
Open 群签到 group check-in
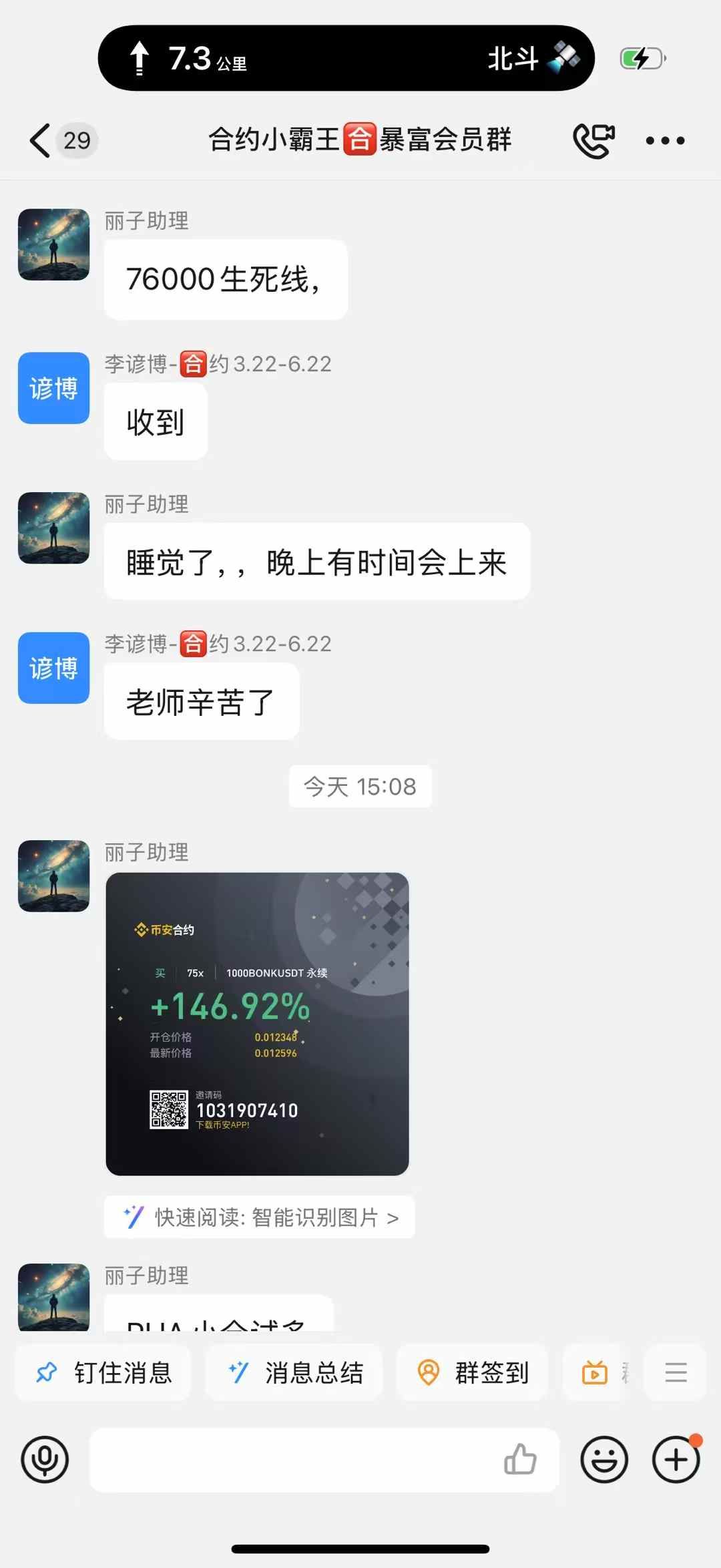click(473, 1373)
